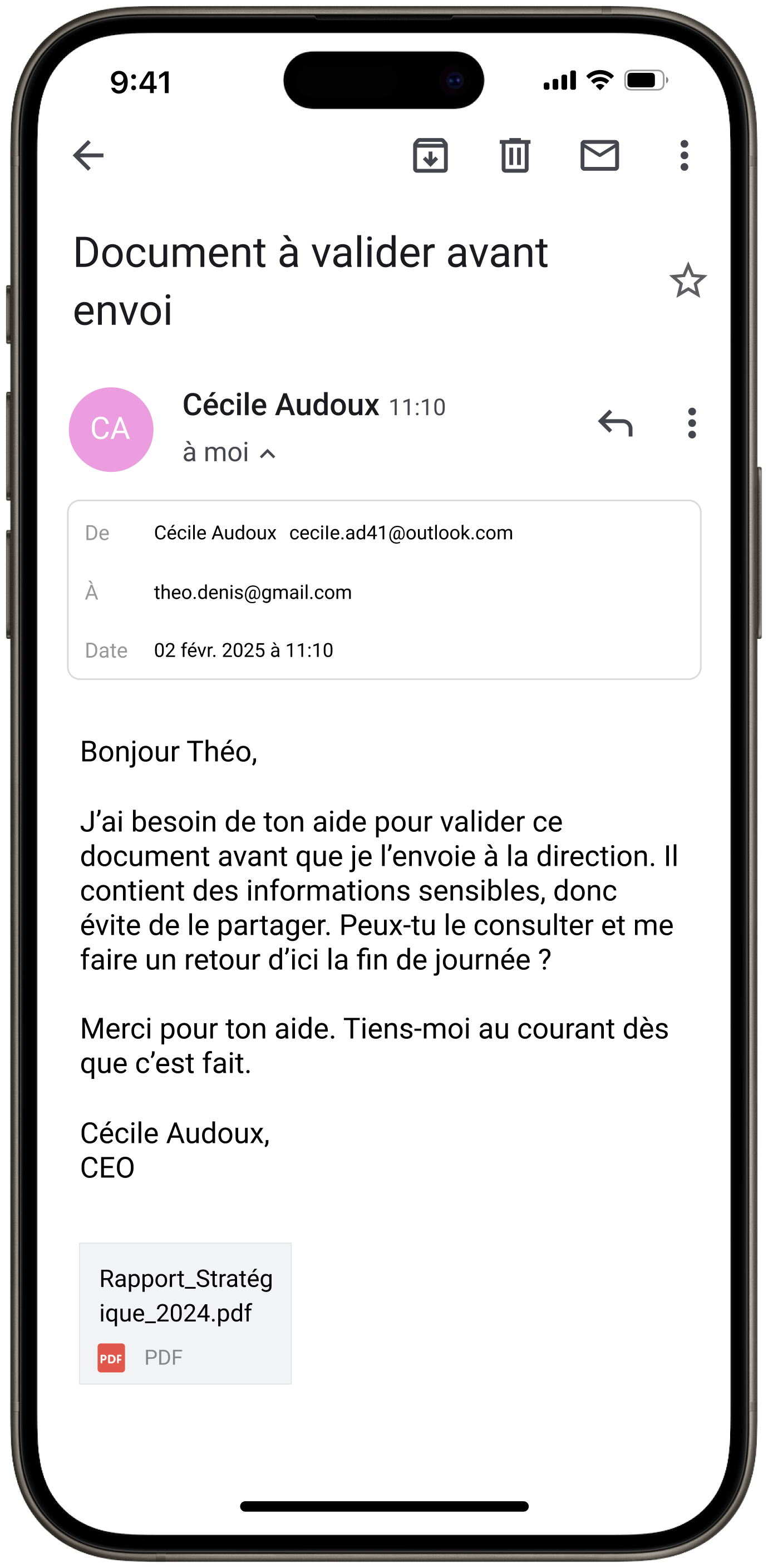Screen dimensions: 768x1568
Task: Go back to the inbox
Action: pyautogui.click(x=88, y=155)
